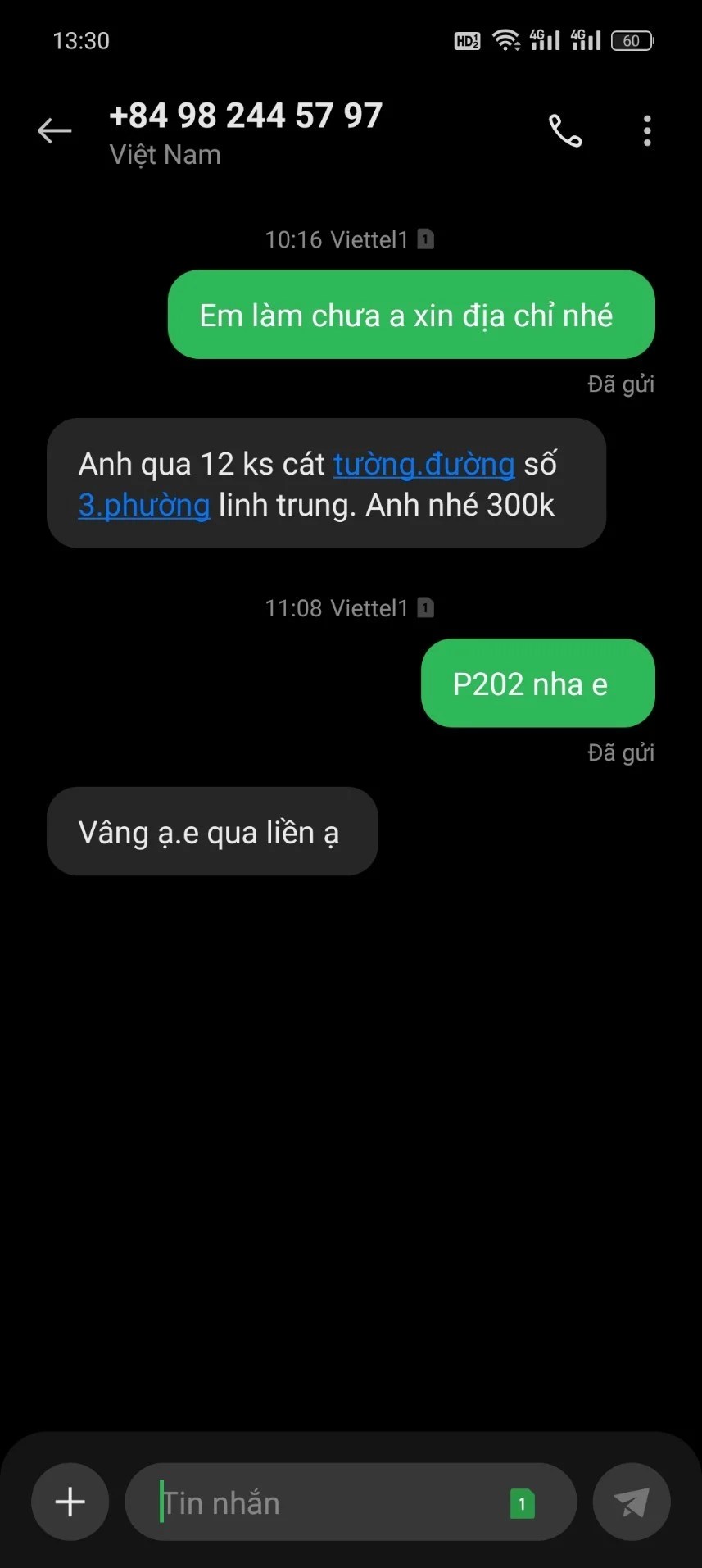The image size is (702, 1568).
Task: Switch SIM using the green SIM 1 icon
Action: [x=522, y=1503]
